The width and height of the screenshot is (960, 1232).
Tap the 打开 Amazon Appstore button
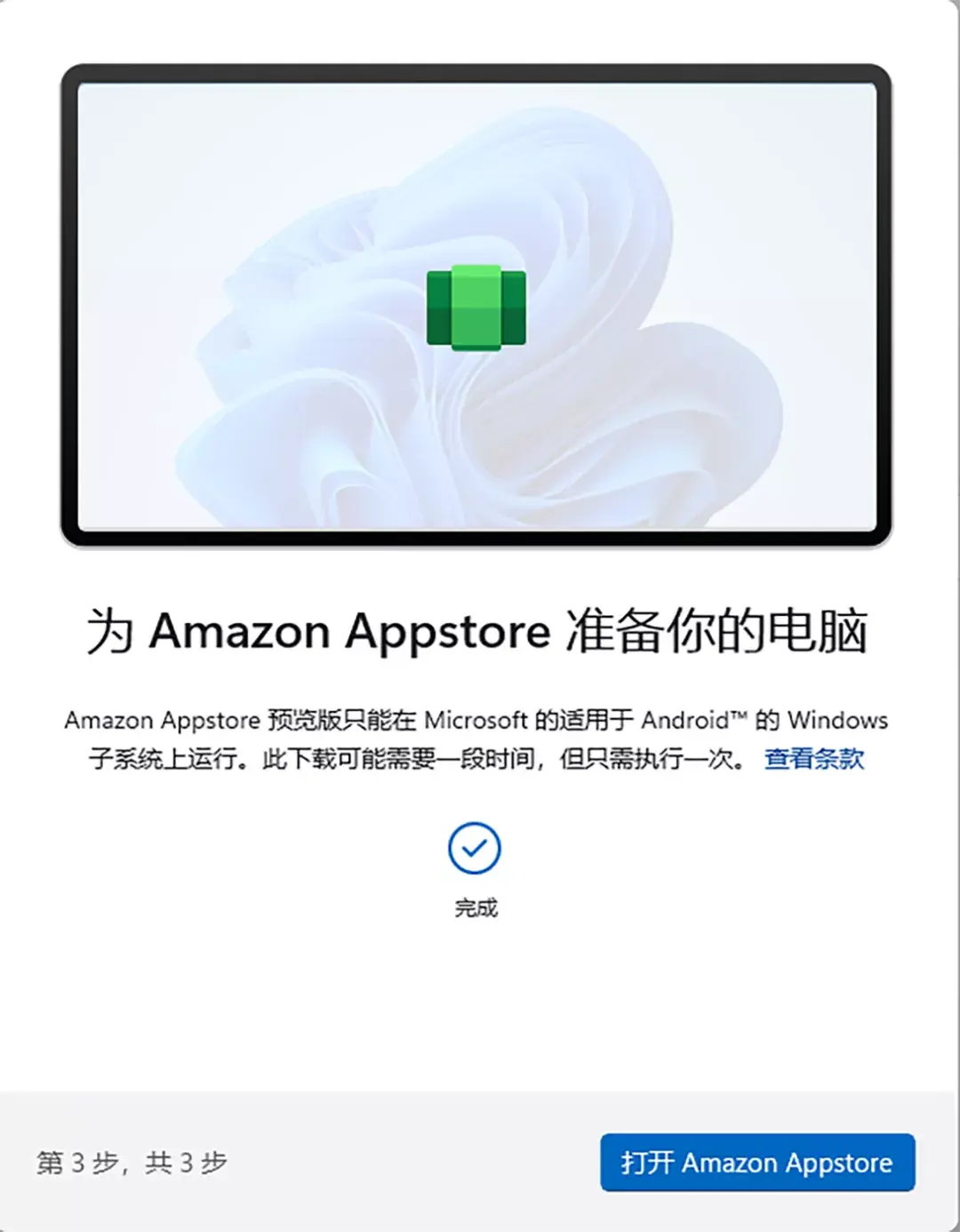[x=757, y=1162]
